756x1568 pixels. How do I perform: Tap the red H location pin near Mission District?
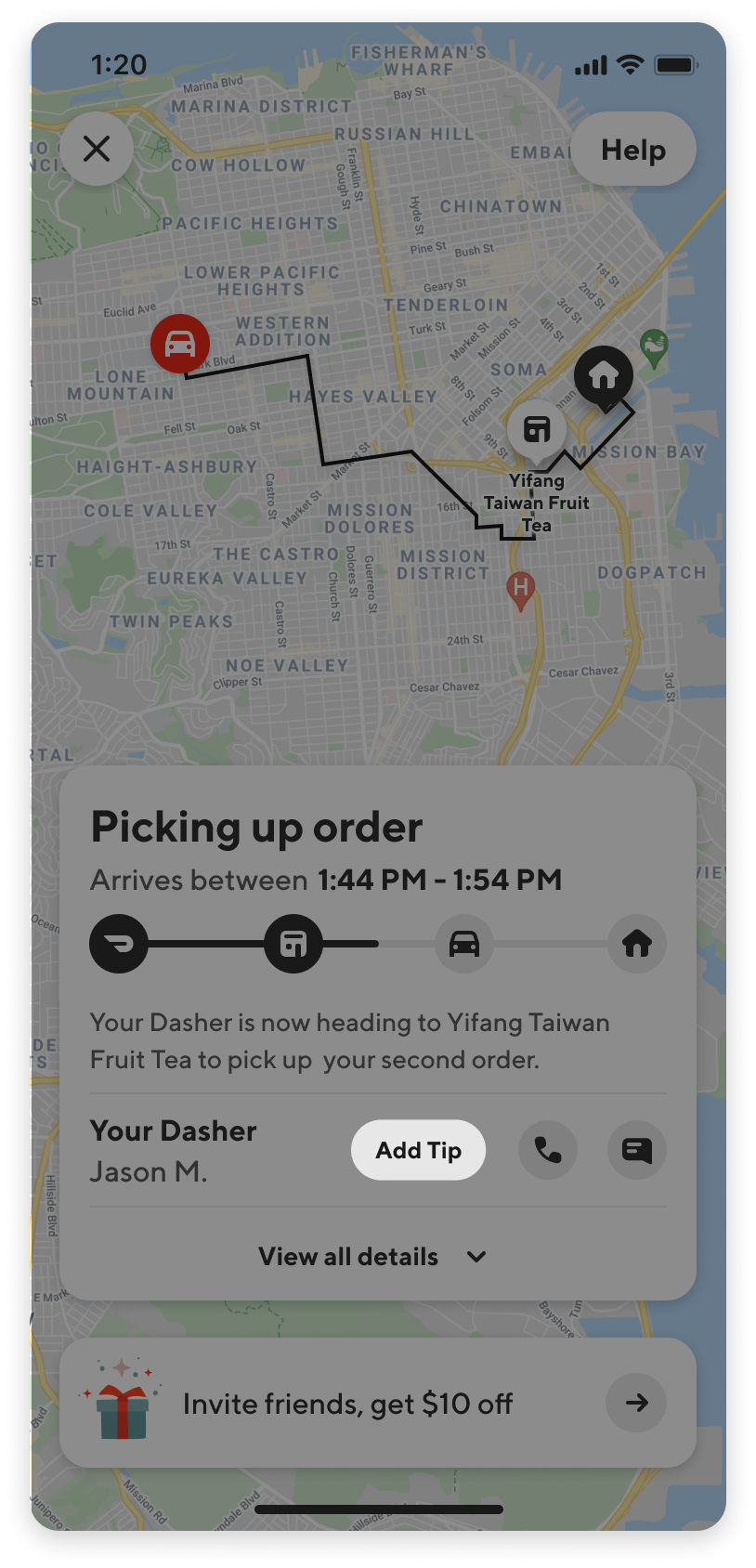[x=521, y=587]
